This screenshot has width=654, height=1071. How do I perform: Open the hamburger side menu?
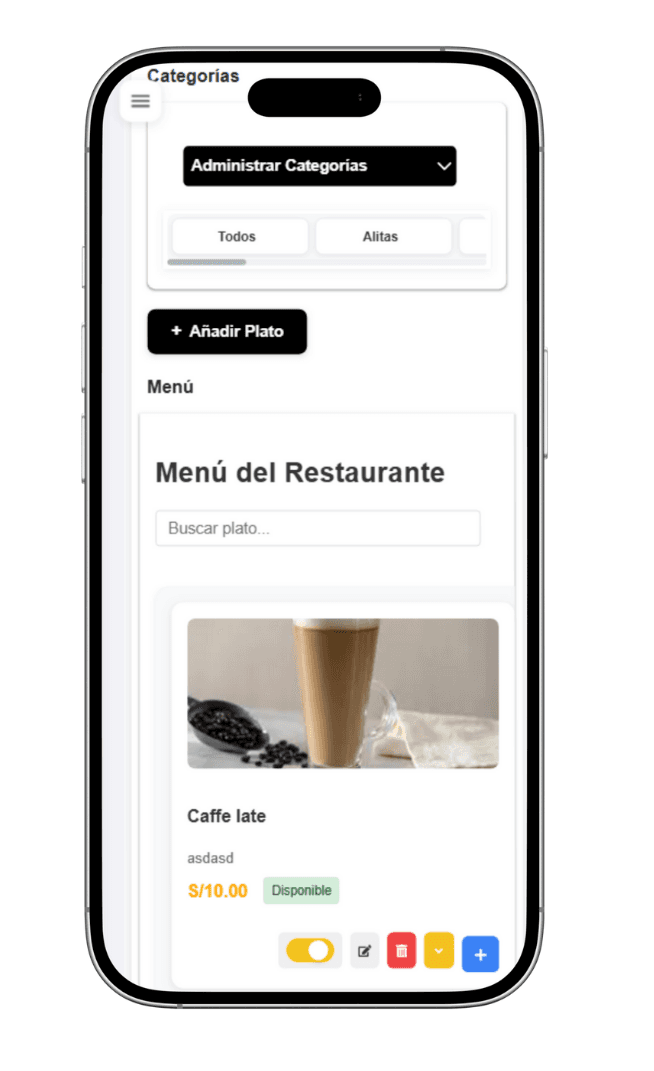140,101
